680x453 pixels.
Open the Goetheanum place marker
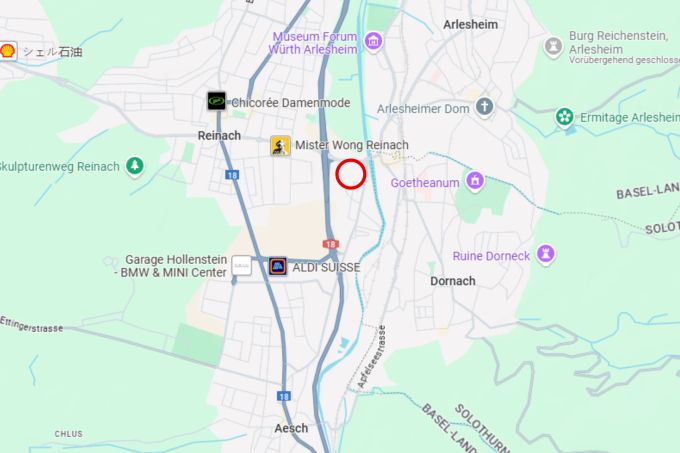pos(475,182)
